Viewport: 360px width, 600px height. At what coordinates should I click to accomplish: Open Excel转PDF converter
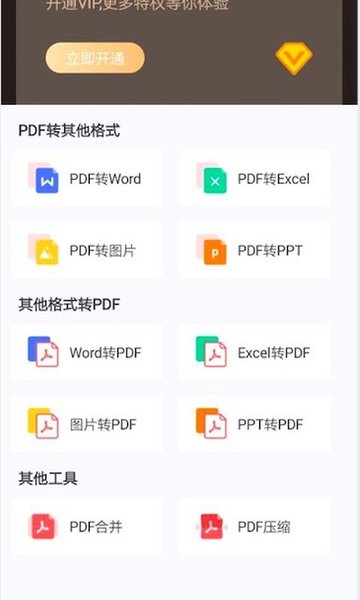255,352
